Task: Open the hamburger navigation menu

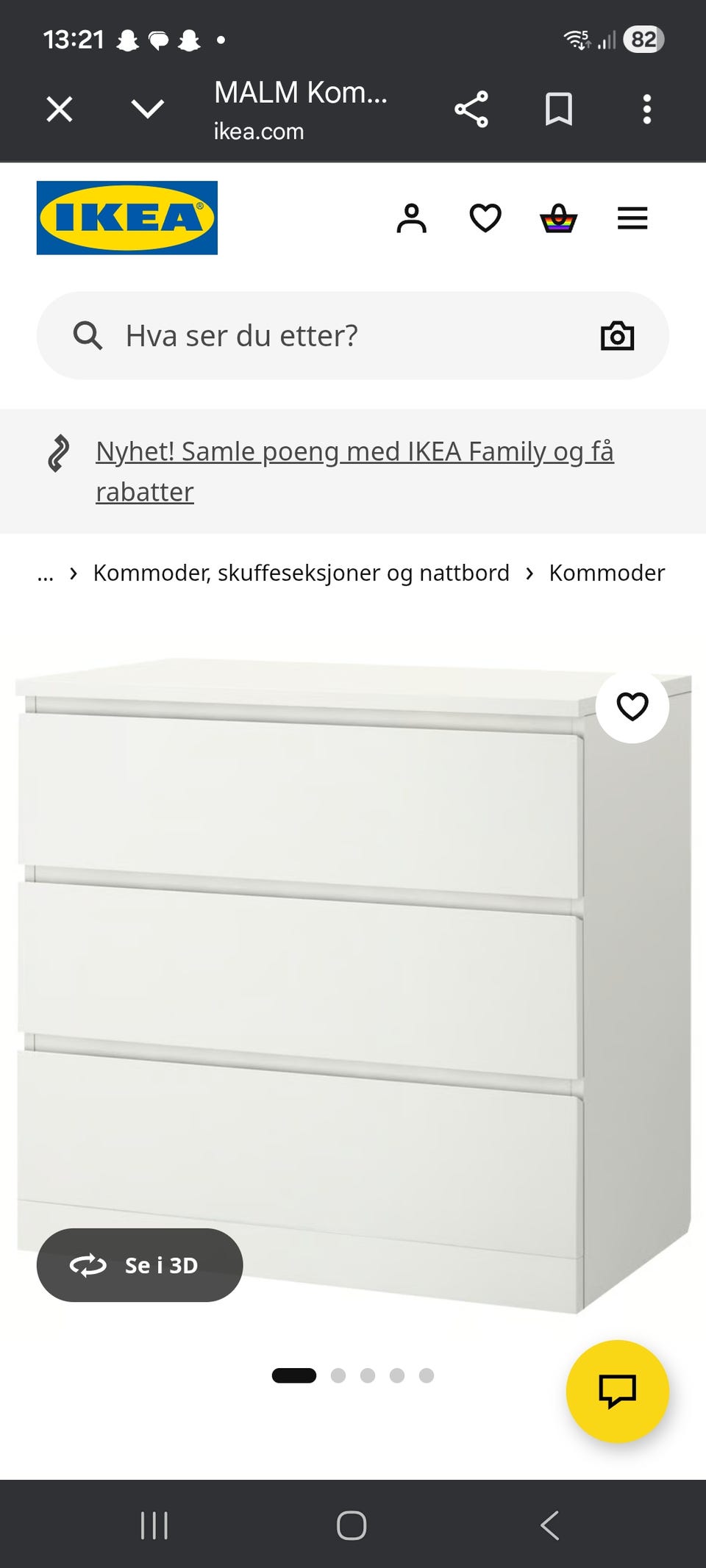Action: (632, 218)
